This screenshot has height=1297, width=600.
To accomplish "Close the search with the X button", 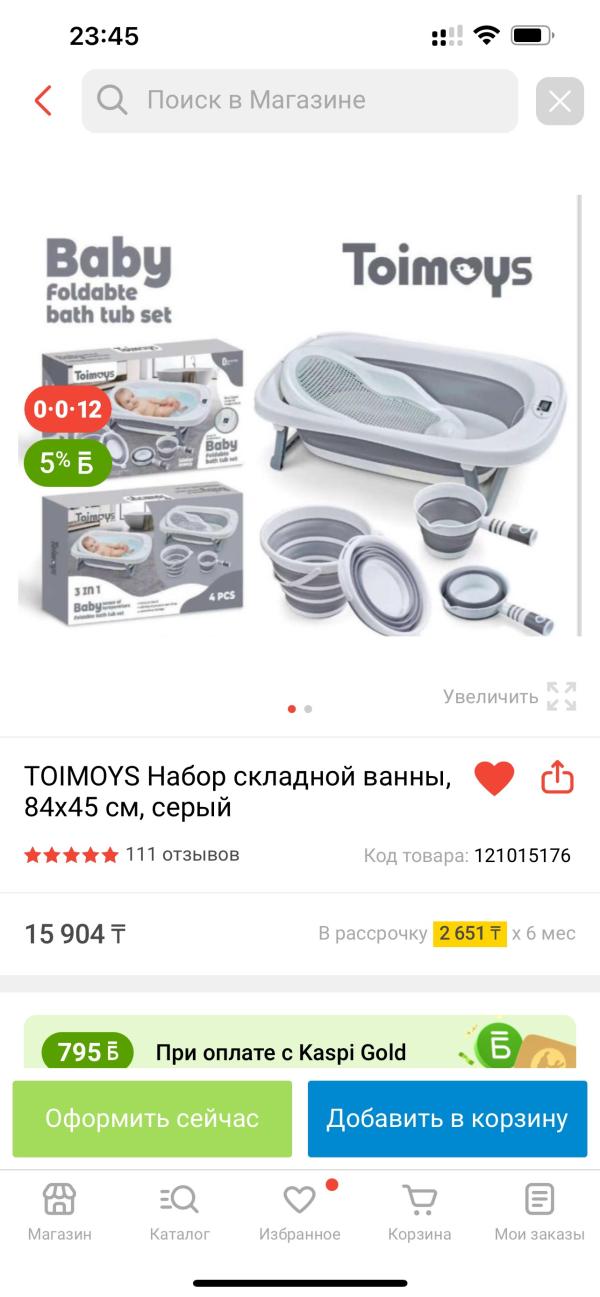I will 559,101.
